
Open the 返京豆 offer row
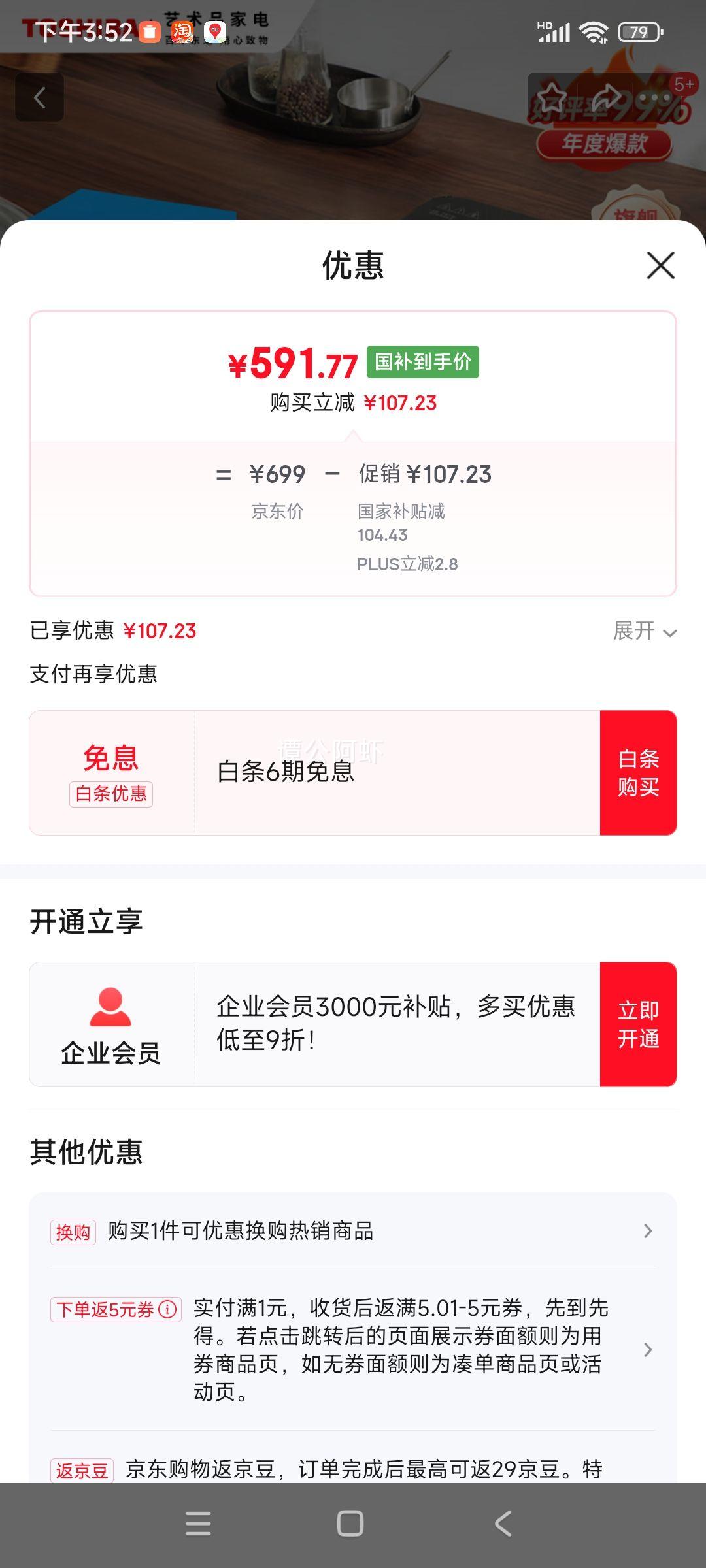click(x=353, y=1469)
